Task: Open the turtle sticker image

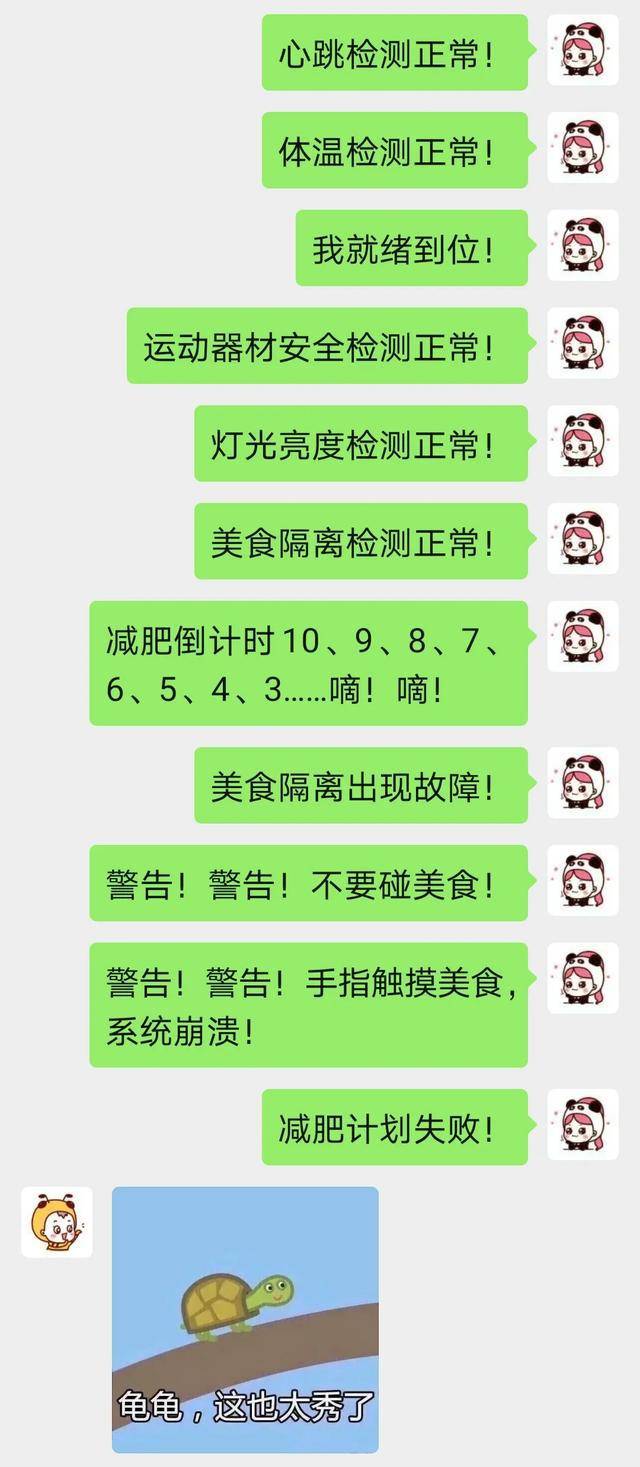Action: coord(245,1318)
